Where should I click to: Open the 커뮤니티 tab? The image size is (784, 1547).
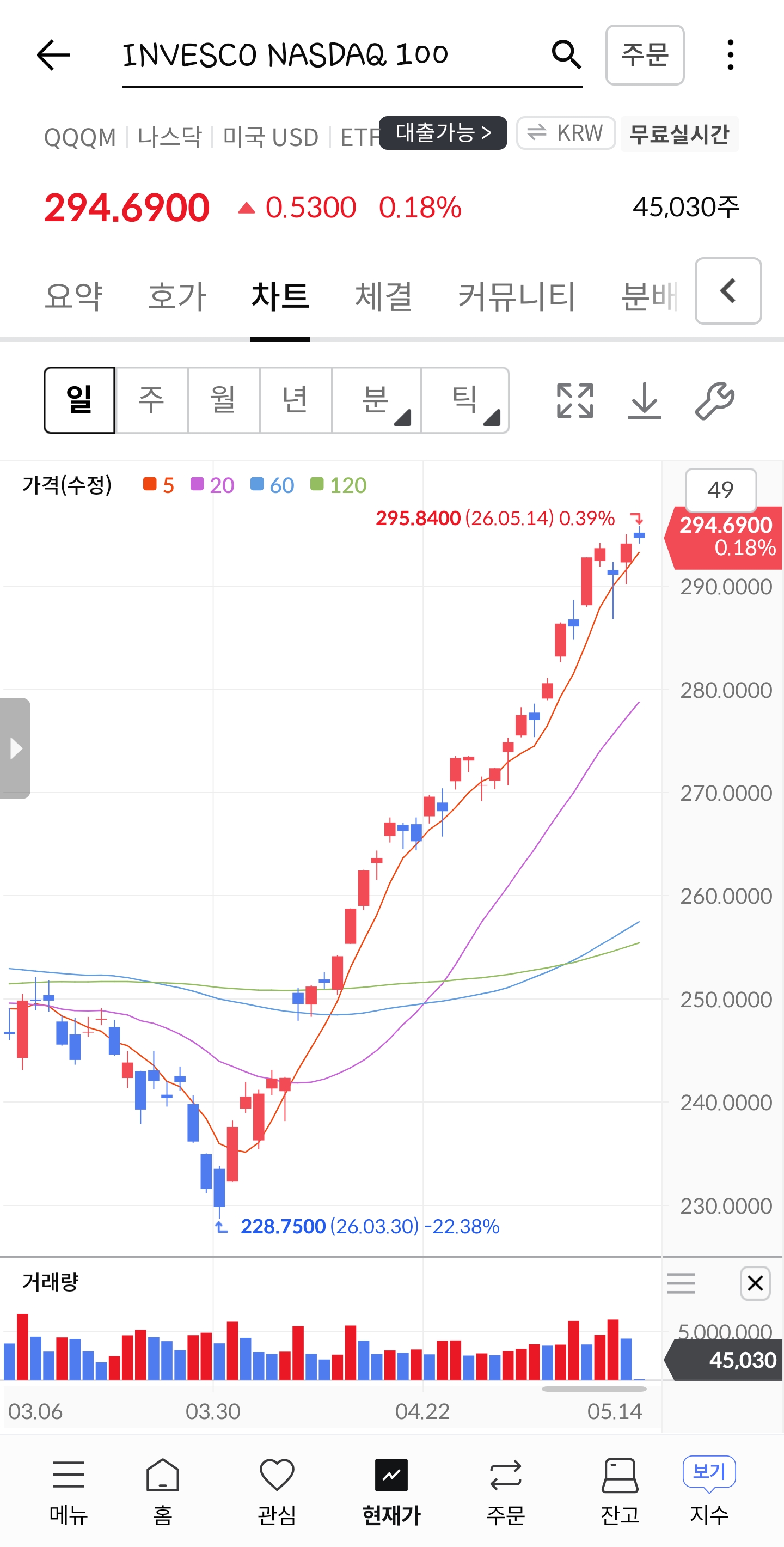(517, 297)
